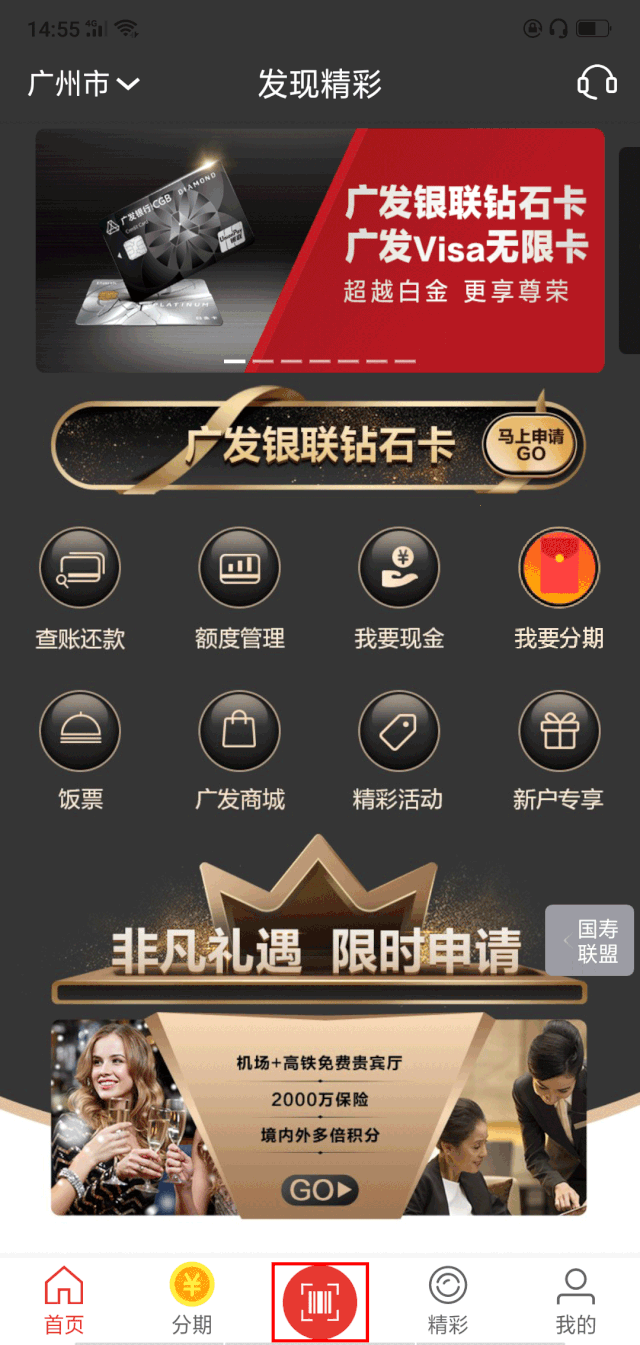This screenshot has height=1345, width=640.
Task: Switch to the 分期 tab
Action: [x=192, y=1300]
